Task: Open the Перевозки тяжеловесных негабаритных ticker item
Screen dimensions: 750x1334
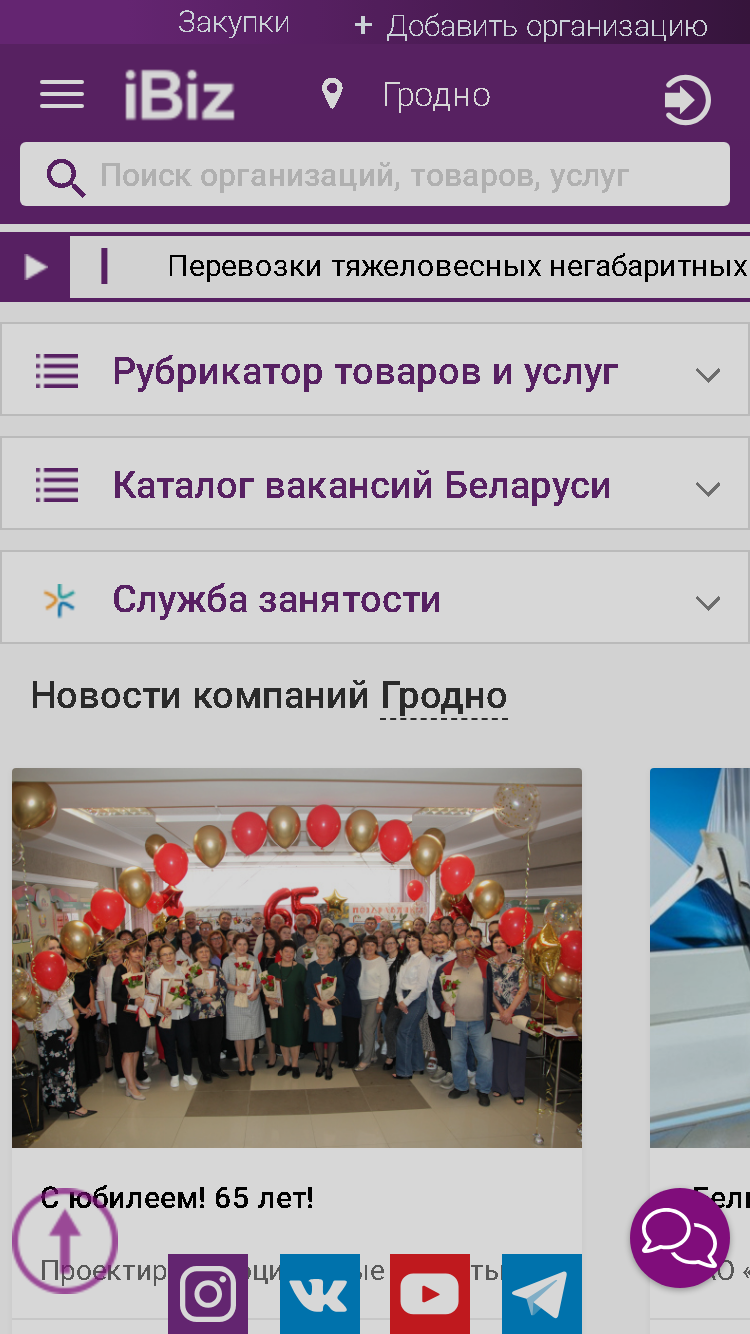Action: tap(458, 266)
